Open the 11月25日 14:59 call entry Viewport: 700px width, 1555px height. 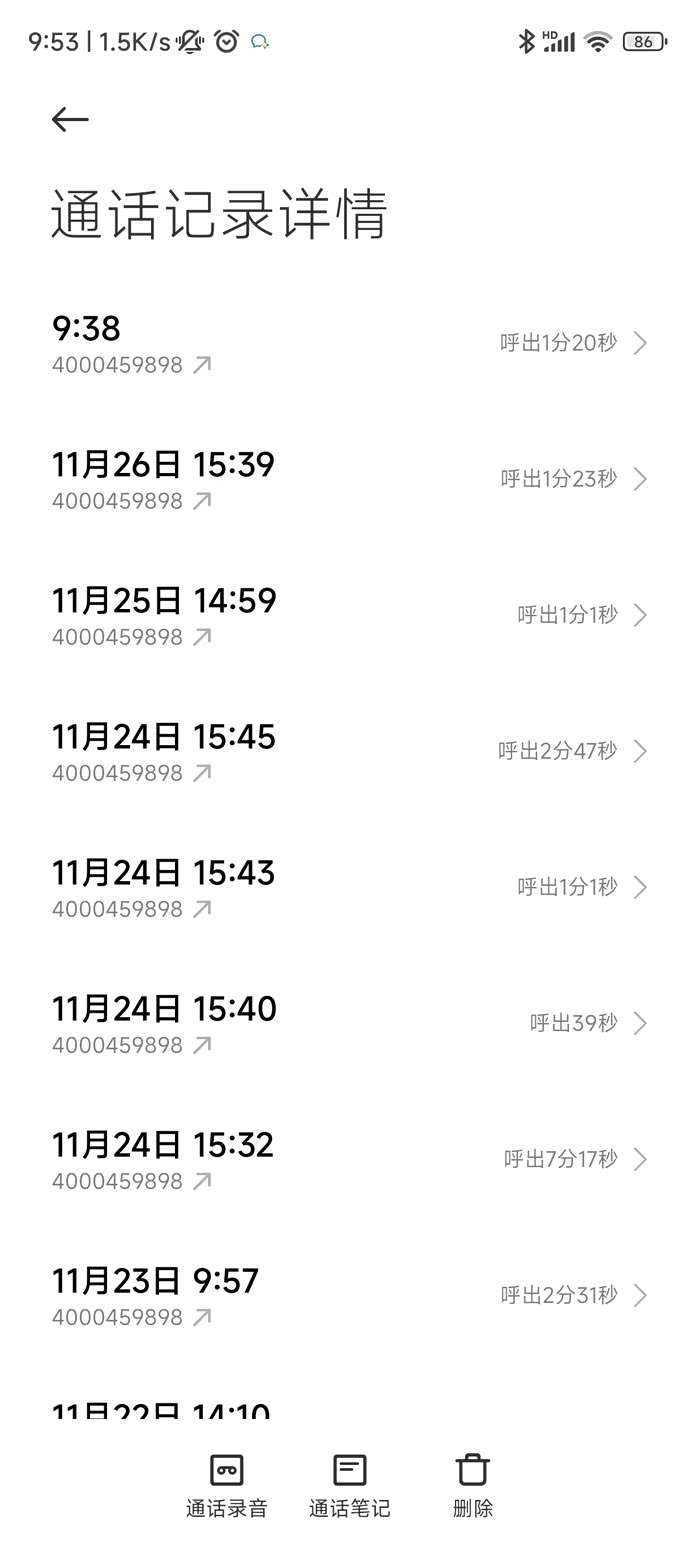point(350,615)
